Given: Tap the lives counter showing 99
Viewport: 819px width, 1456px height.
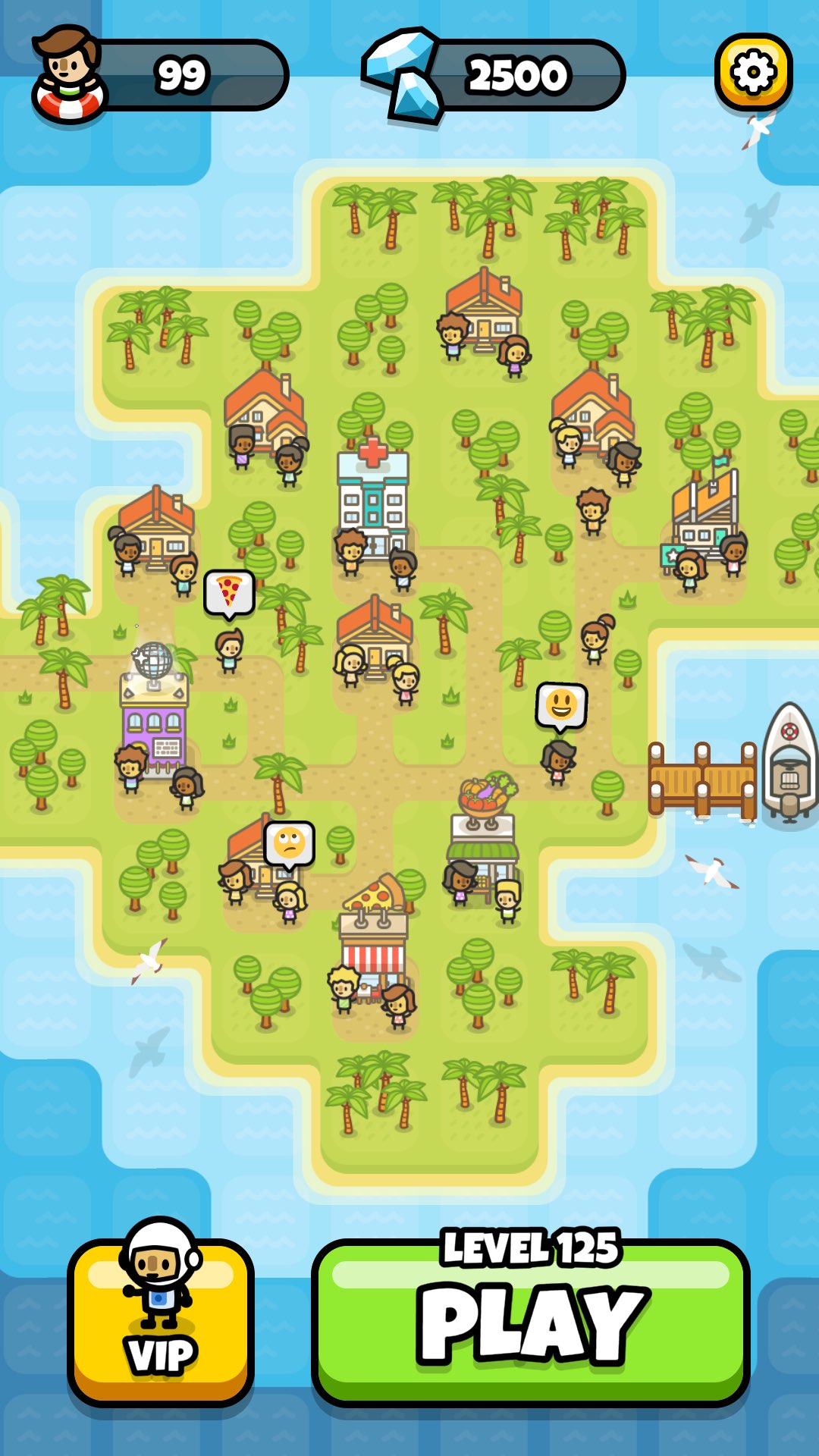Looking at the screenshot, I should coord(160,74).
